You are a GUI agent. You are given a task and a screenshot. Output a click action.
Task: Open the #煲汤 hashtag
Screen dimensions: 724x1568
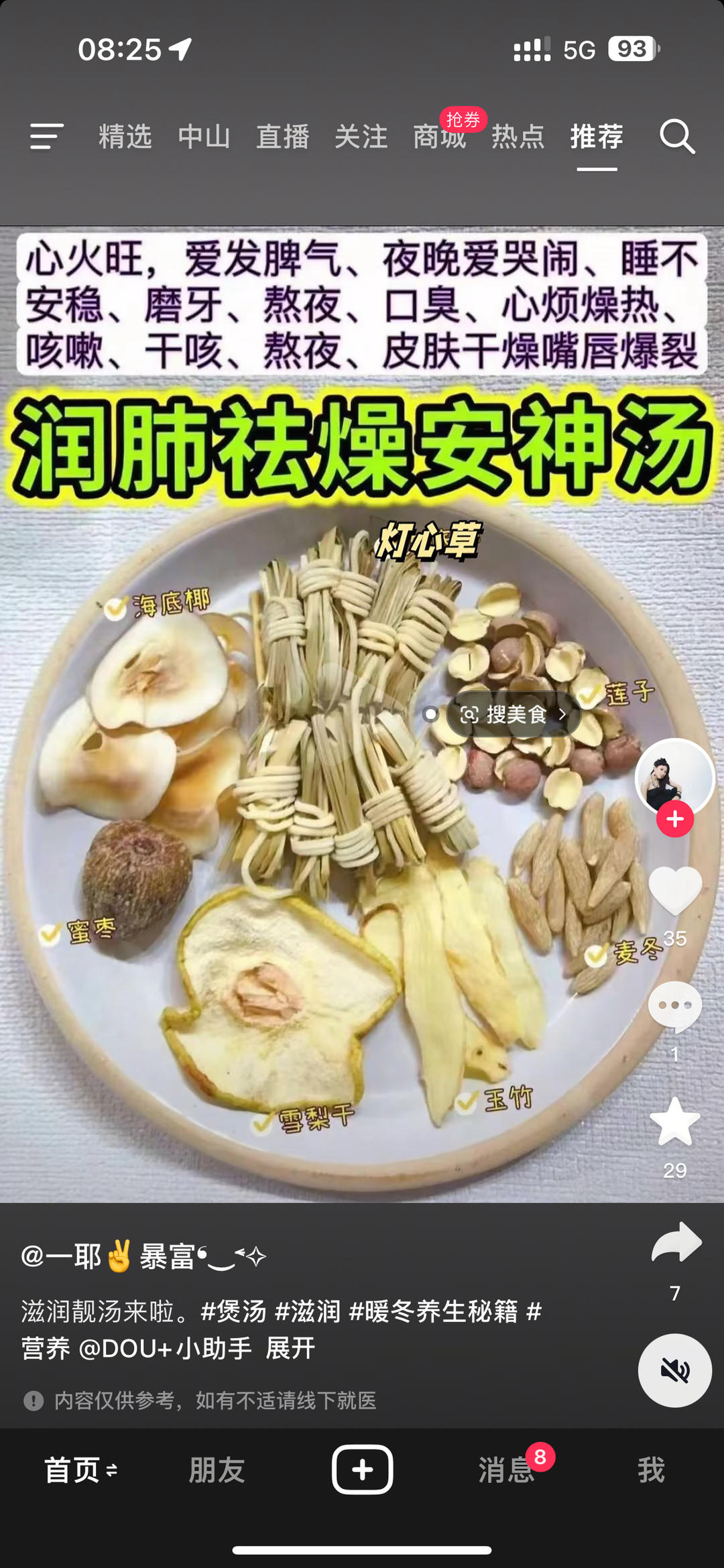[233, 1311]
